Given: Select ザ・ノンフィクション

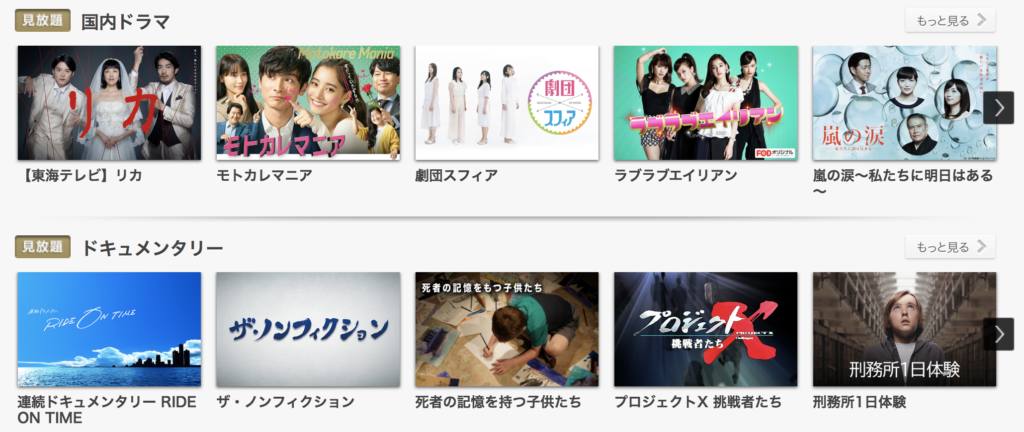Looking at the screenshot, I should 308,330.
